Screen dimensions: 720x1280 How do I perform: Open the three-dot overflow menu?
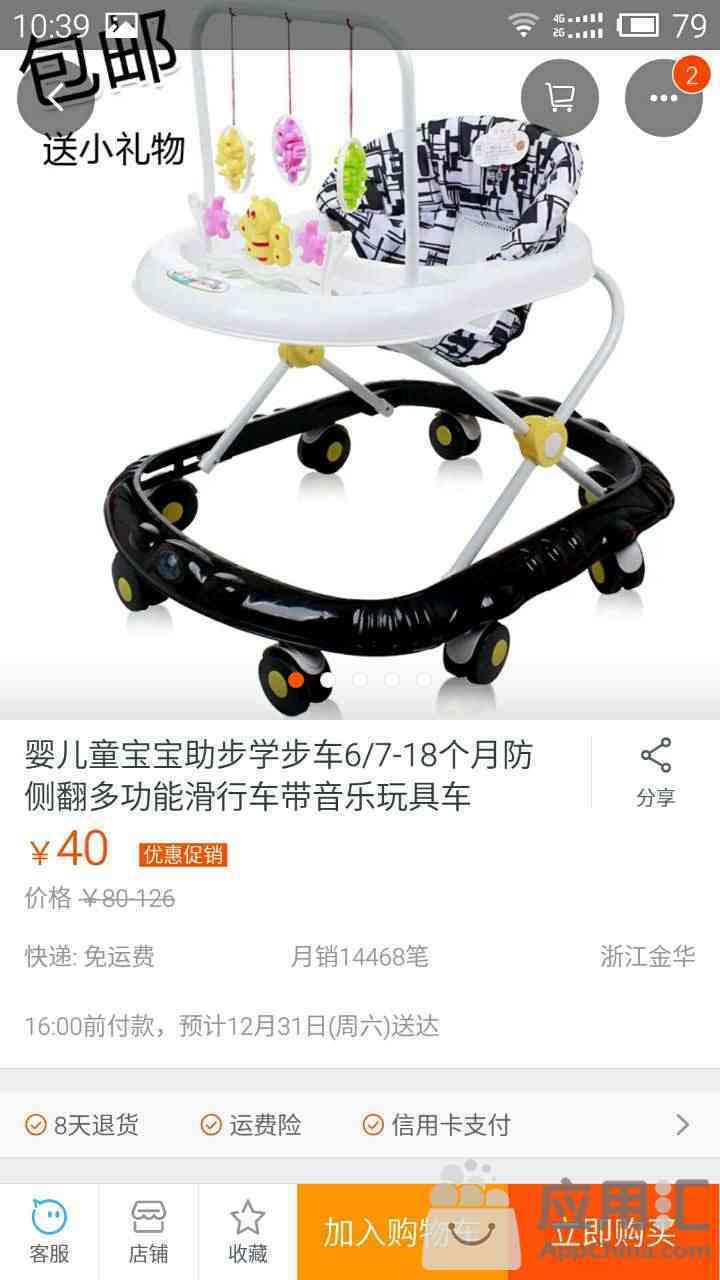664,98
